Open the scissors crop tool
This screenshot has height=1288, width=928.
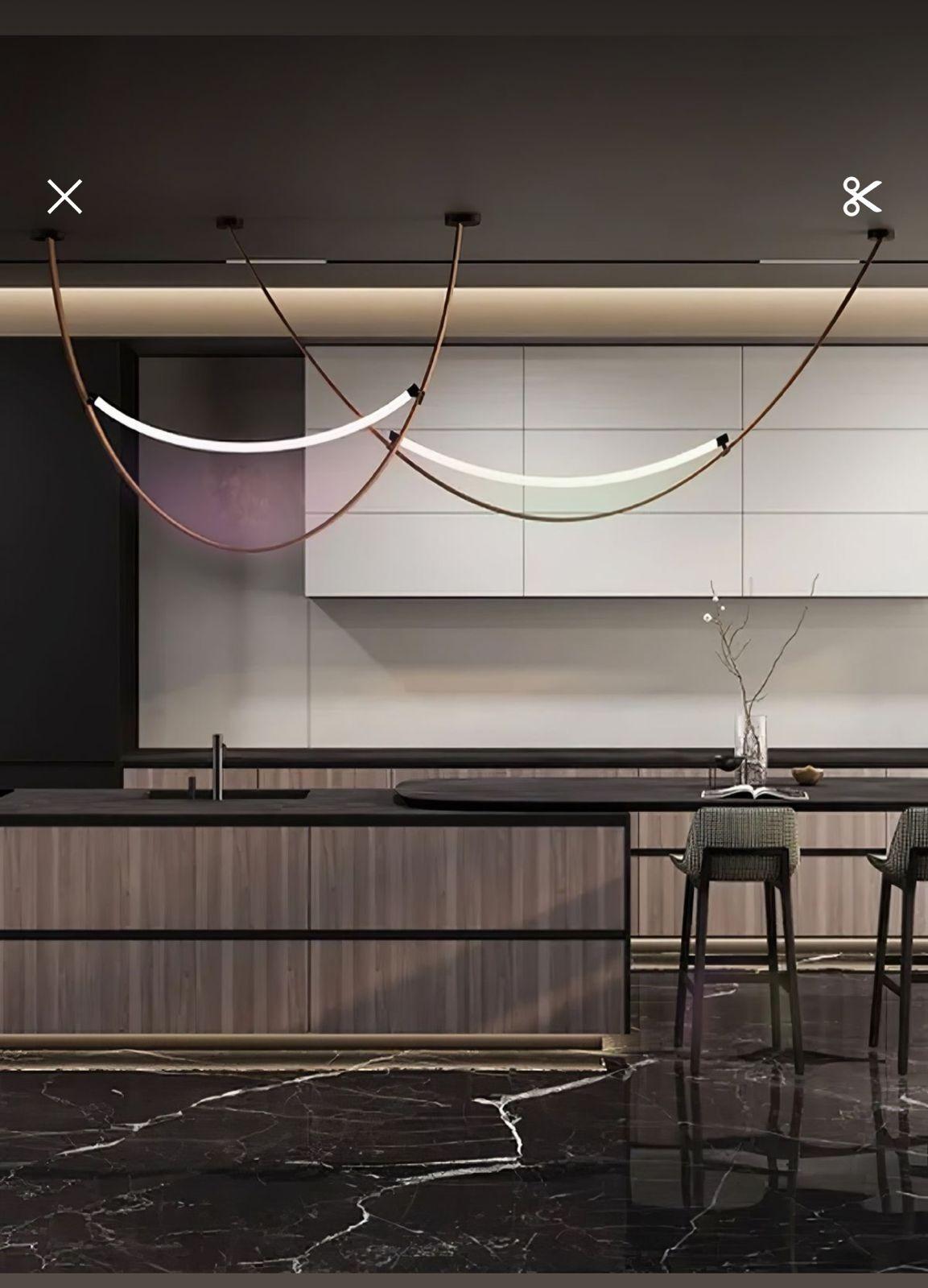(862, 197)
